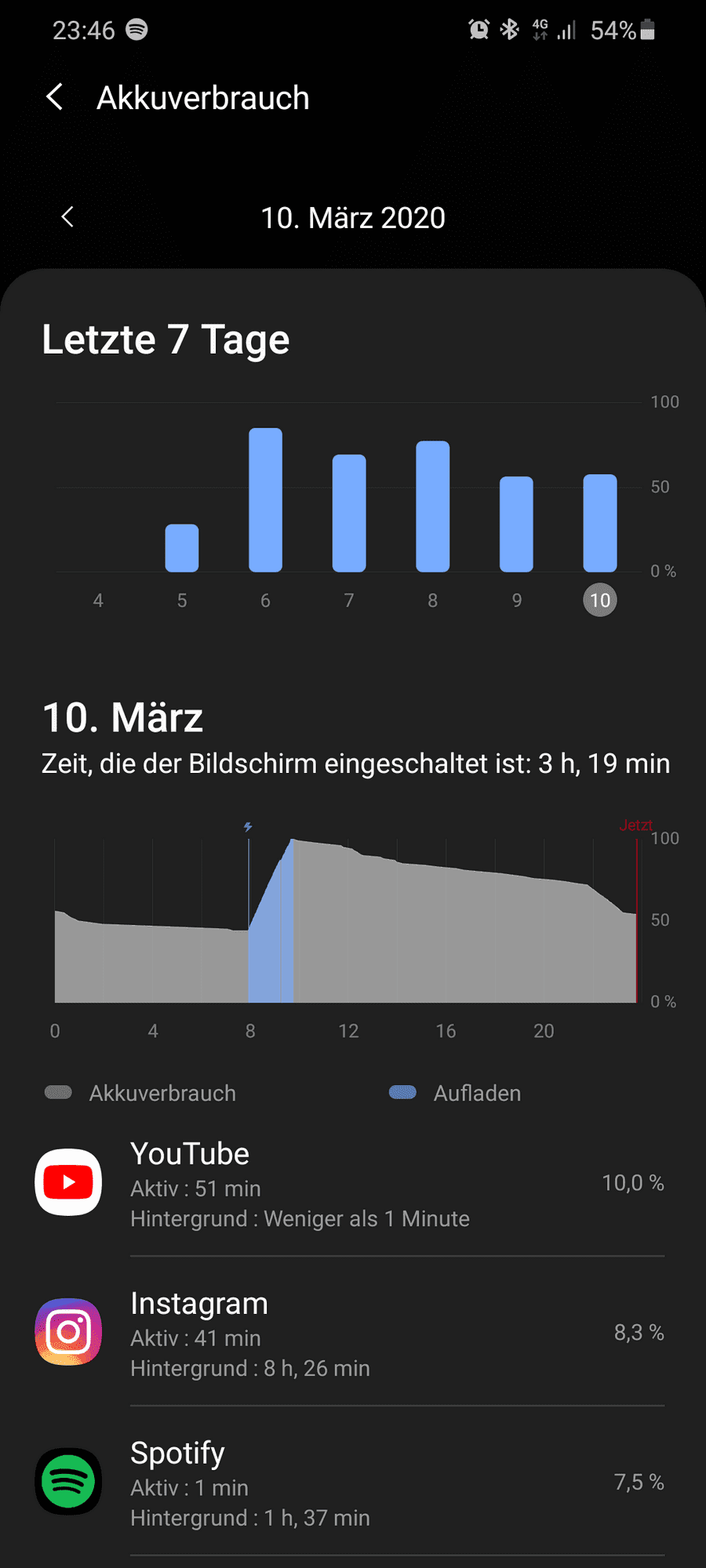Screen dimensions: 706x1568
Task: Open YouTube battery usage details
Action: 353,1184
